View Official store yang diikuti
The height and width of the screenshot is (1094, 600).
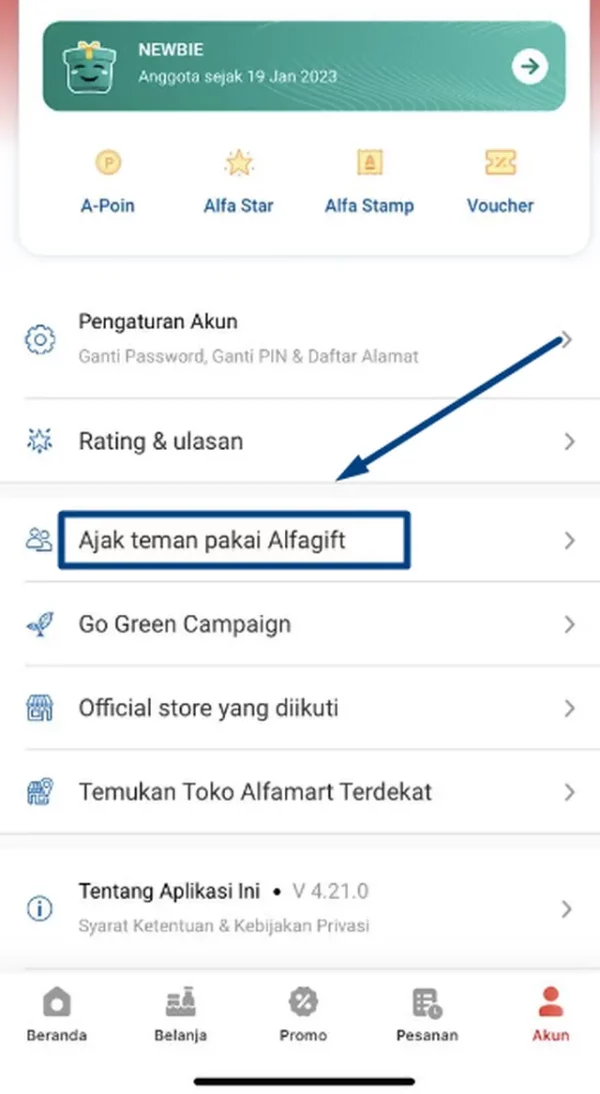tap(299, 709)
